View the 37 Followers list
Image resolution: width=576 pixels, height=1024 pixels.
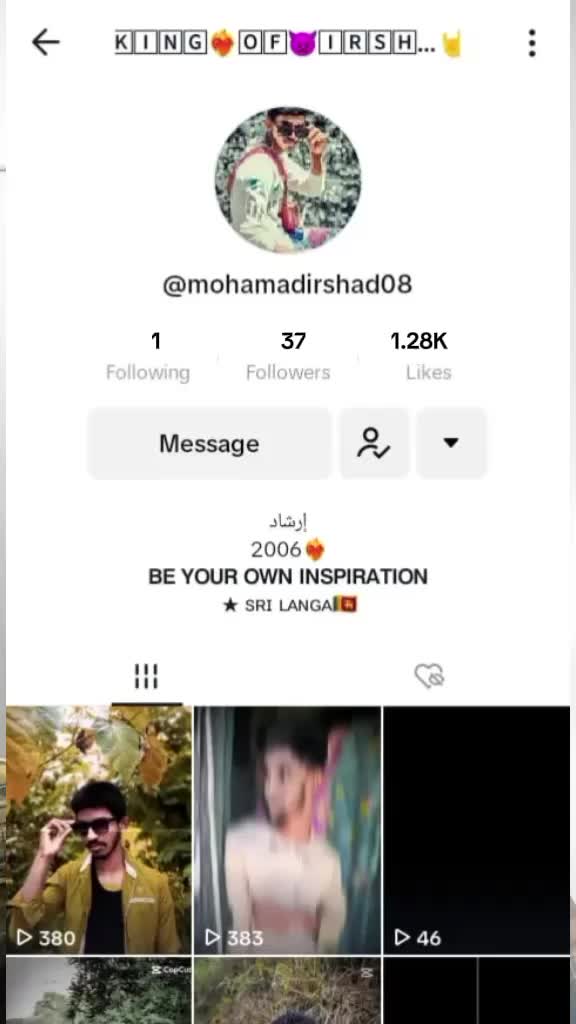pyautogui.click(x=288, y=357)
